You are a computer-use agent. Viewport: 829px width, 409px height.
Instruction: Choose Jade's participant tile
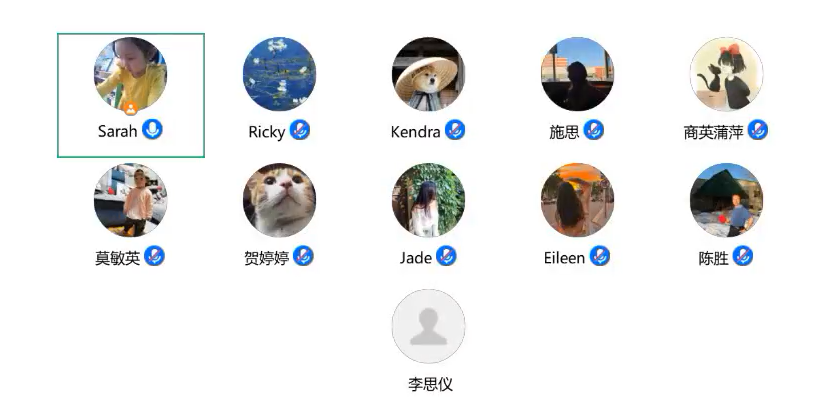click(428, 200)
